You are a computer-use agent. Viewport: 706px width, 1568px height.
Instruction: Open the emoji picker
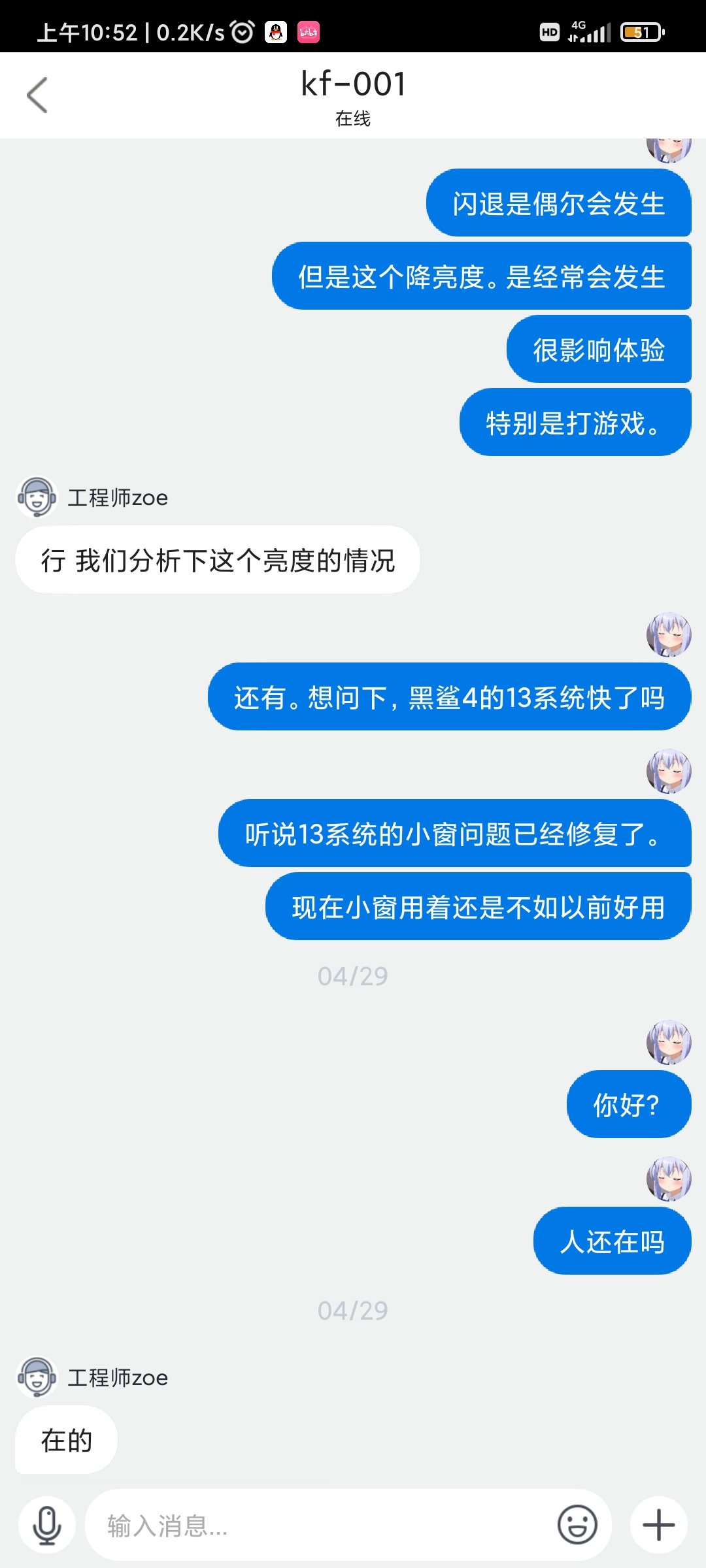pyautogui.click(x=577, y=1526)
